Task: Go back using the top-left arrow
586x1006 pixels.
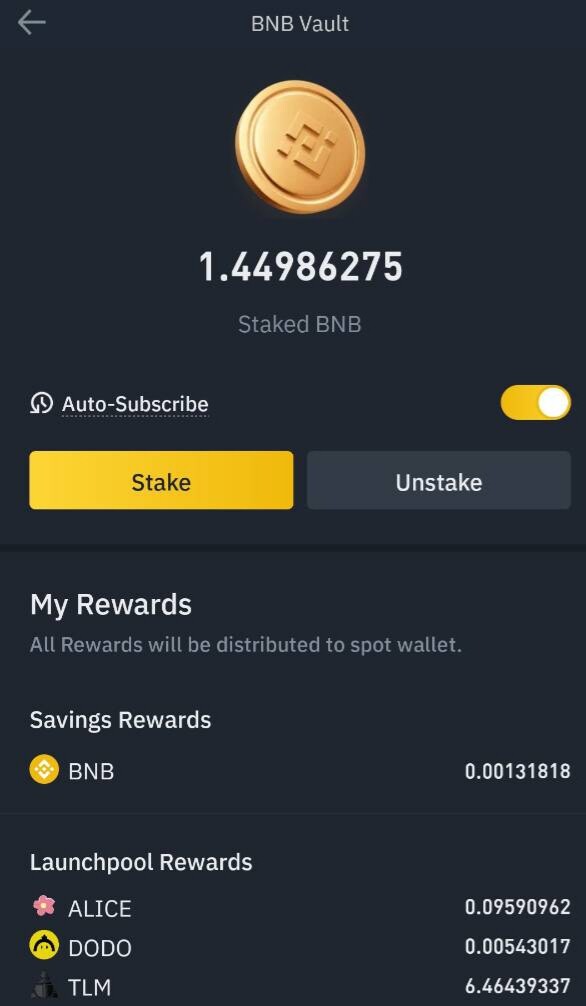Action: click(31, 23)
